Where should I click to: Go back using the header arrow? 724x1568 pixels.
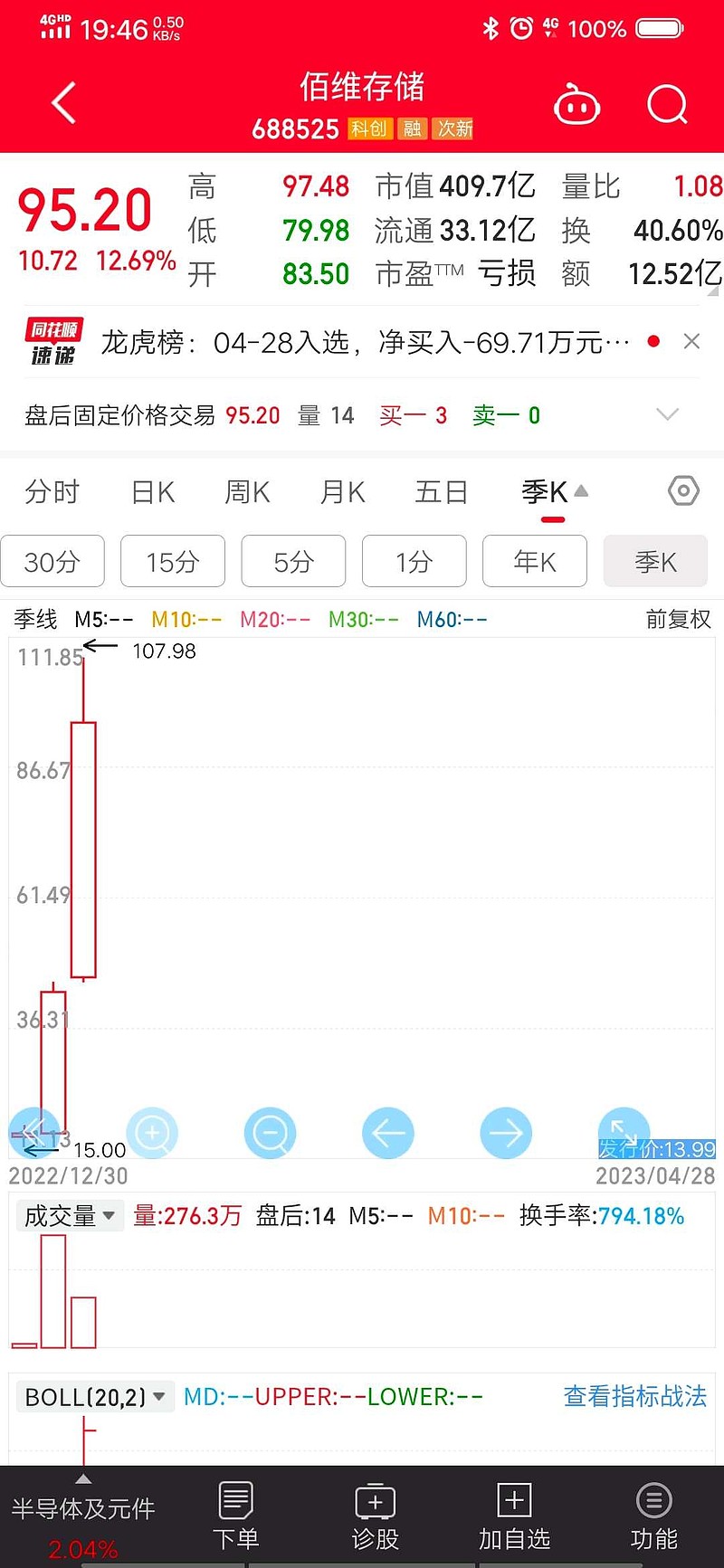63,103
